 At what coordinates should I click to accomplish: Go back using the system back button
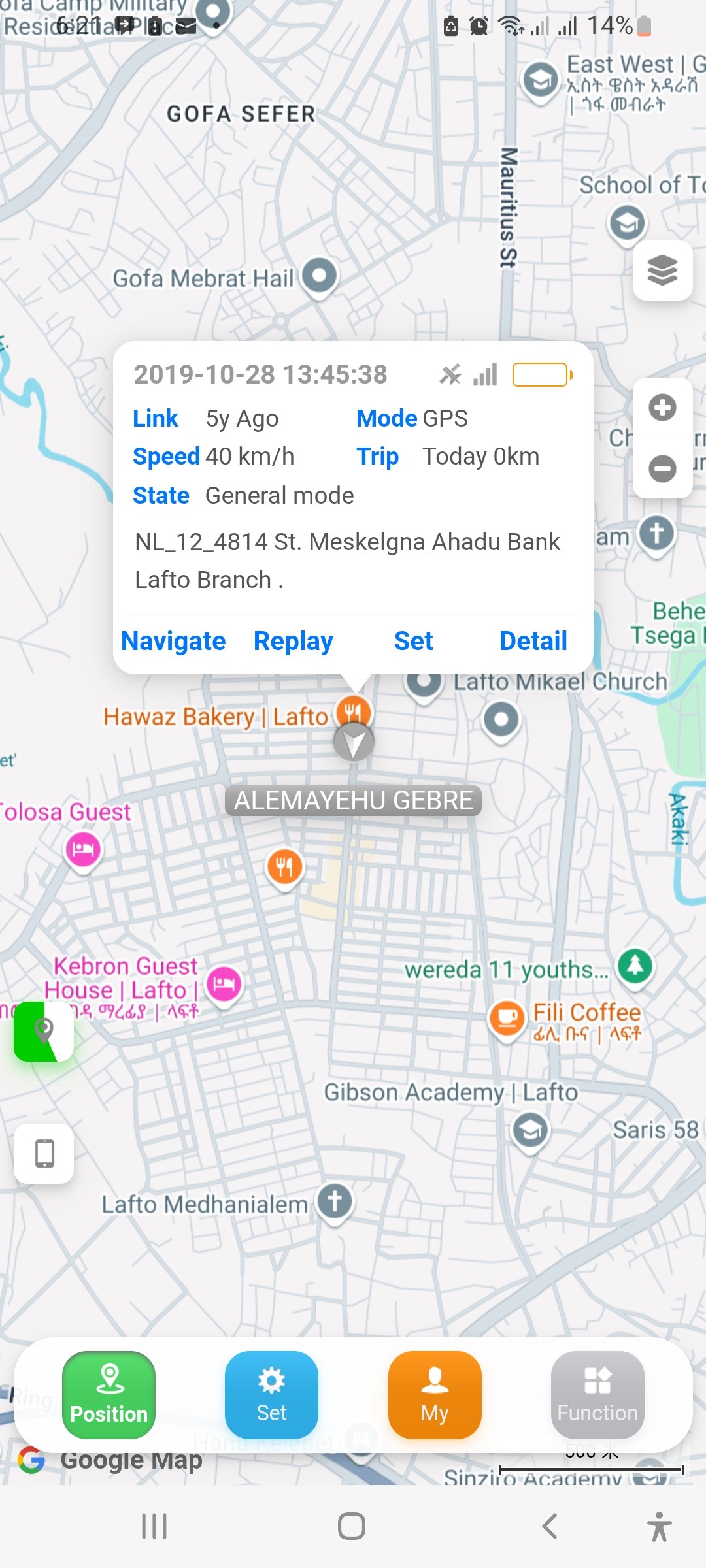[x=550, y=1527]
